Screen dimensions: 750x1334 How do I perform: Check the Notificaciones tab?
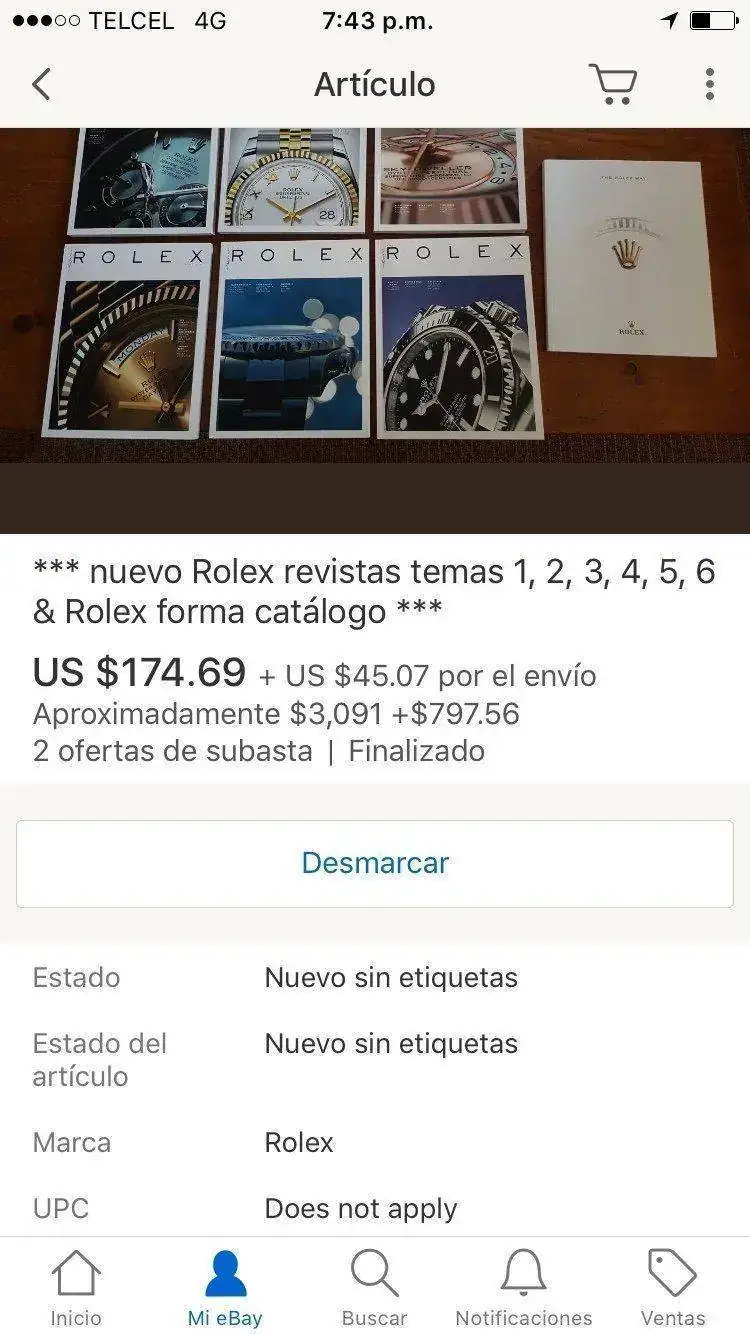click(524, 1288)
